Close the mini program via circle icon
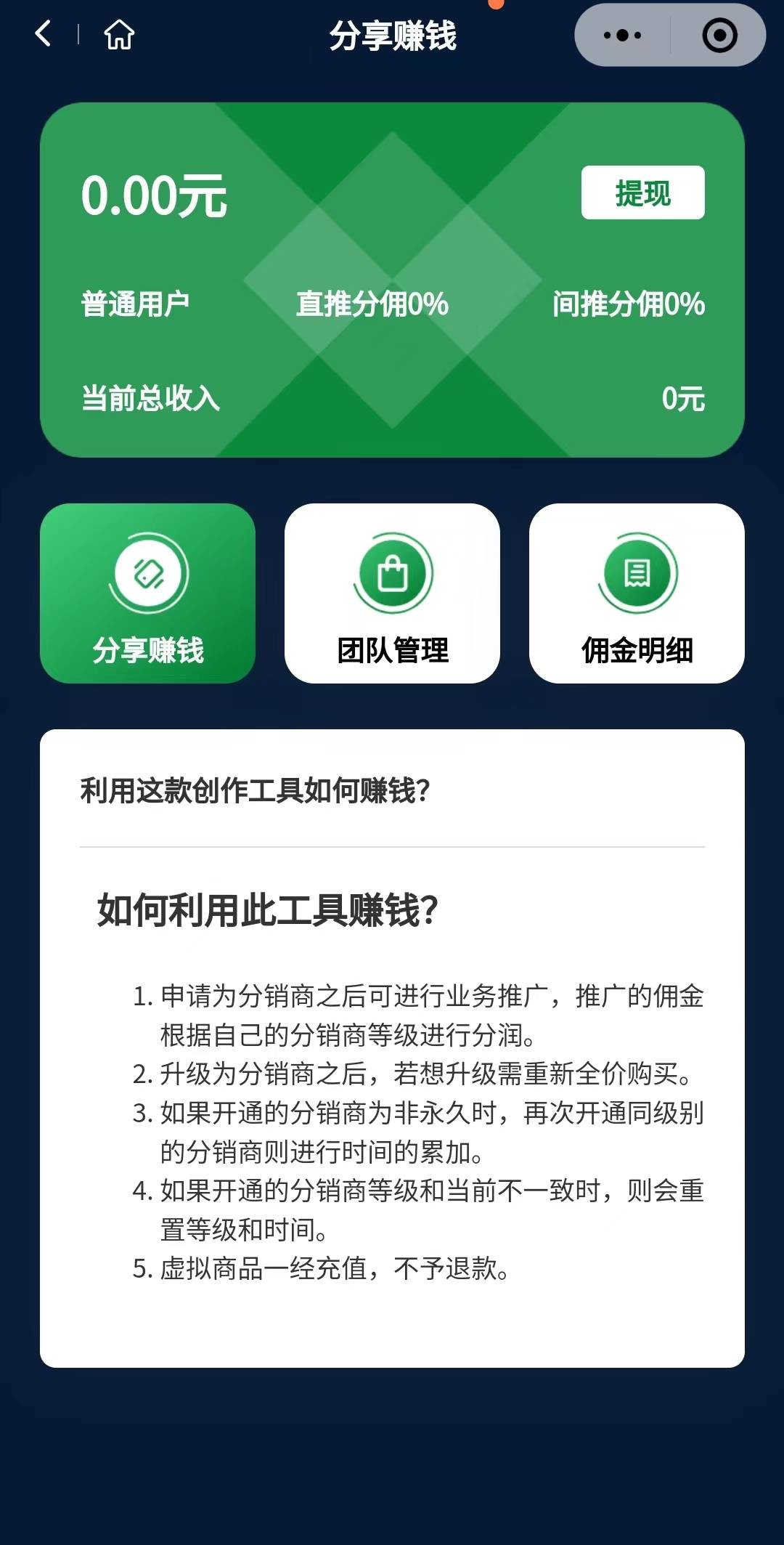784x1545 pixels. click(719, 35)
